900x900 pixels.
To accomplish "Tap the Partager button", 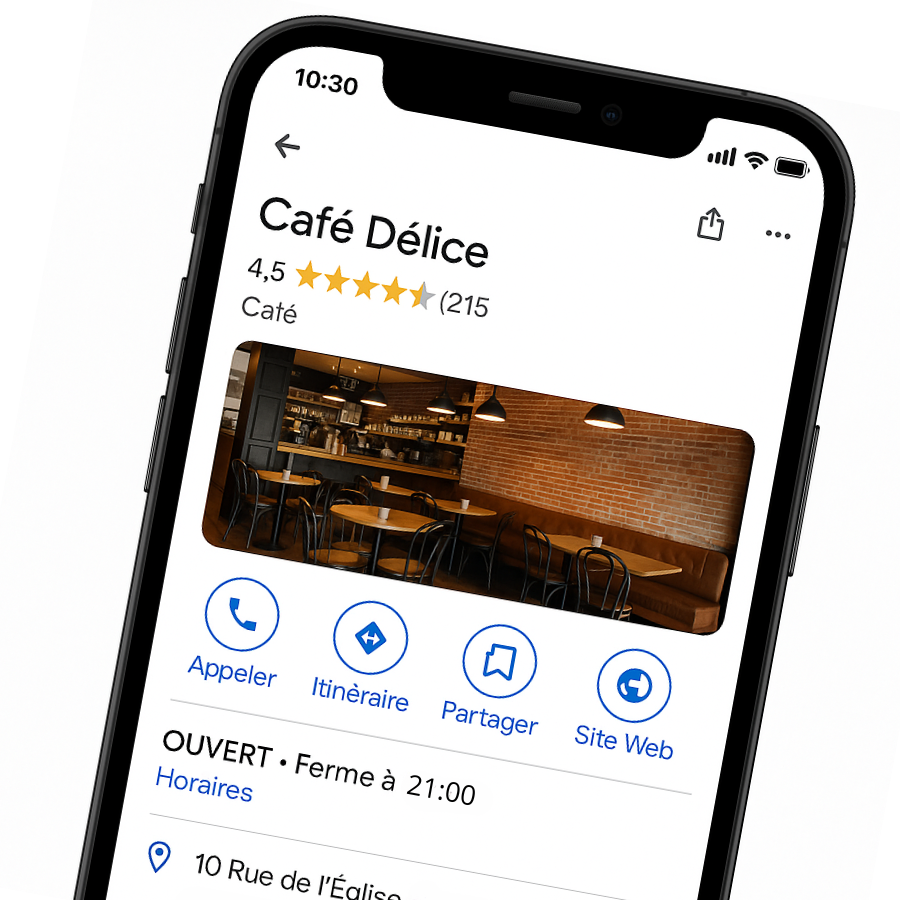I will (499, 663).
